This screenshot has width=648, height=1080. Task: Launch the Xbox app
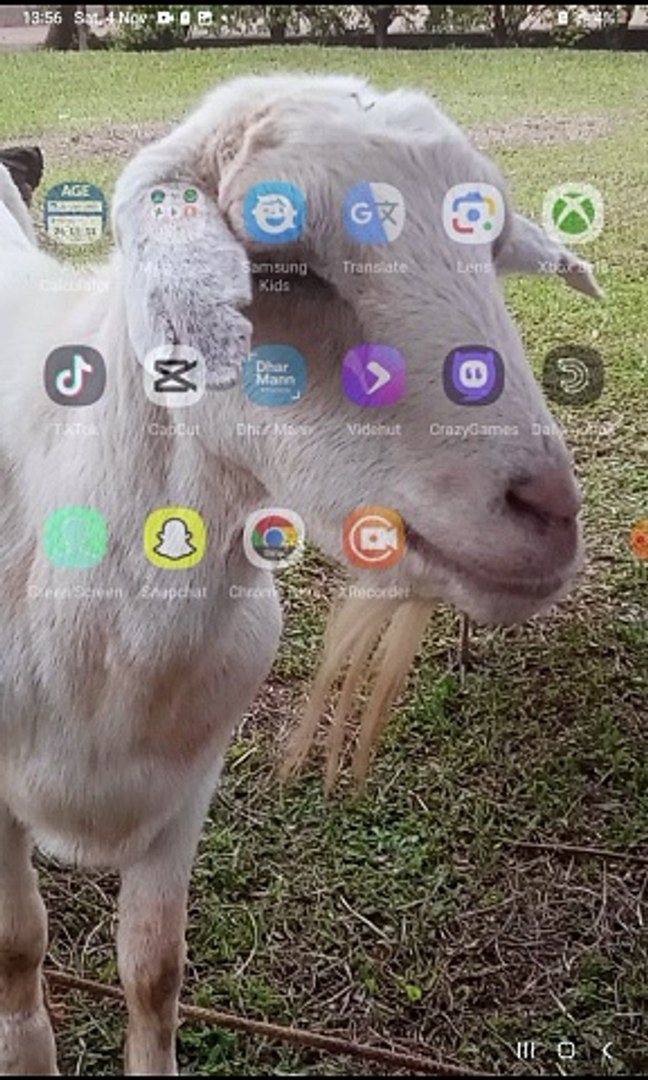pyautogui.click(x=573, y=213)
